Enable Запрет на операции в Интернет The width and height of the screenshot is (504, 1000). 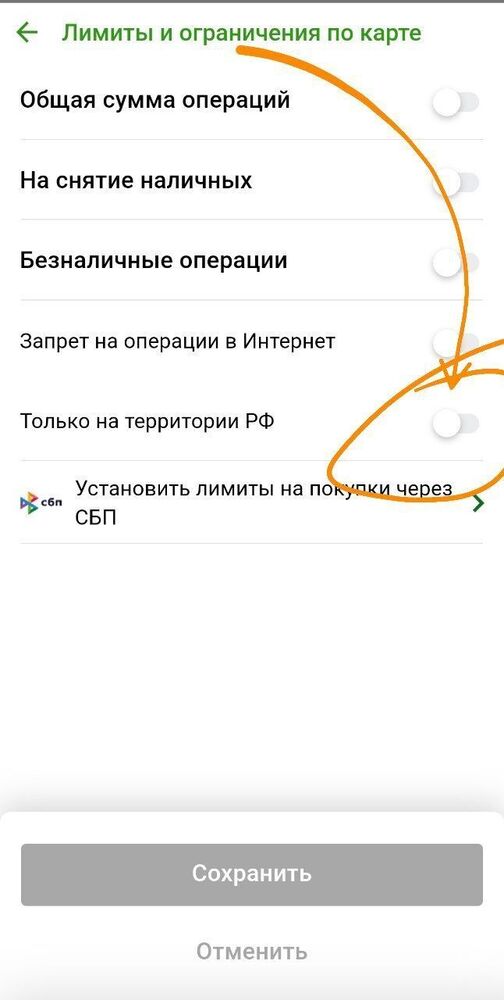[456, 342]
